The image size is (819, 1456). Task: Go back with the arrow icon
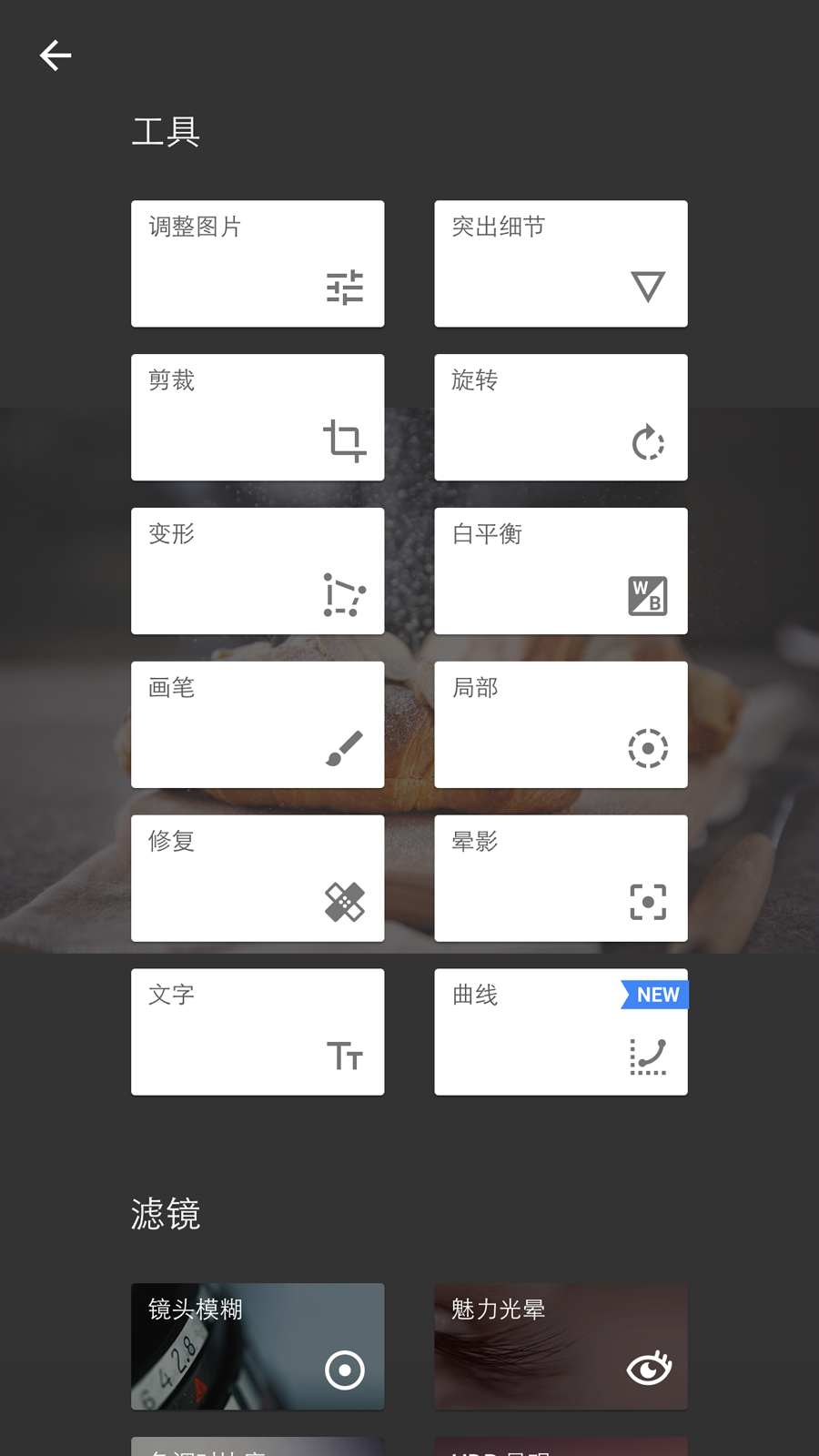click(x=56, y=56)
